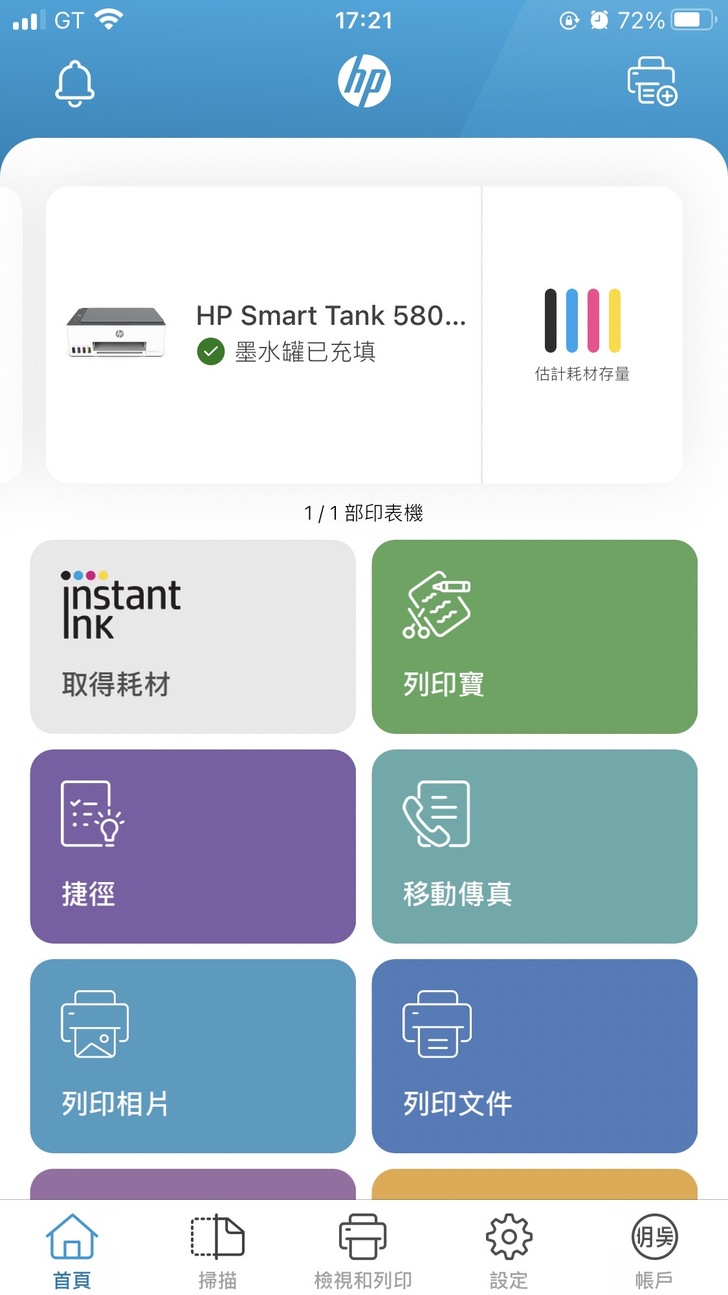Open the 捷徑 shortcuts tile
This screenshot has width=728, height=1295.
(x=193, y=846)
